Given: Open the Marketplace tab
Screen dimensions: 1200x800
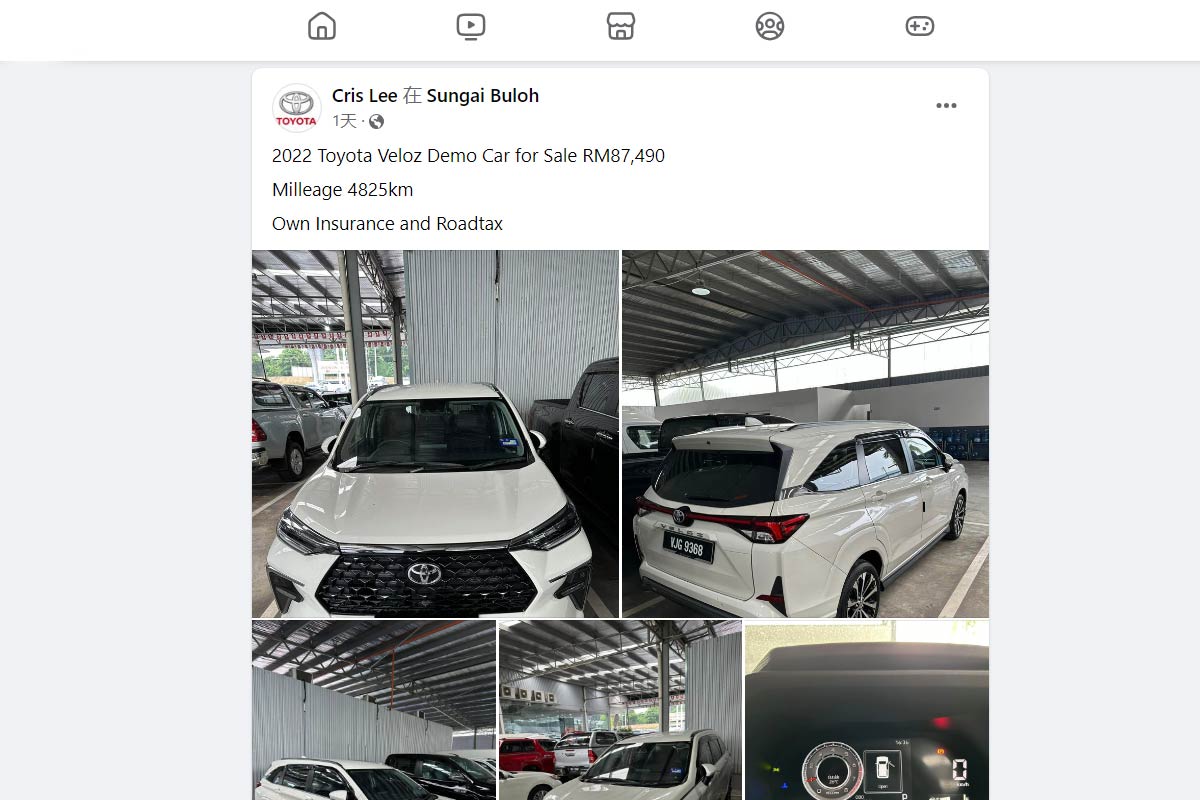Looking at the screenshot, I should point(621,26).
